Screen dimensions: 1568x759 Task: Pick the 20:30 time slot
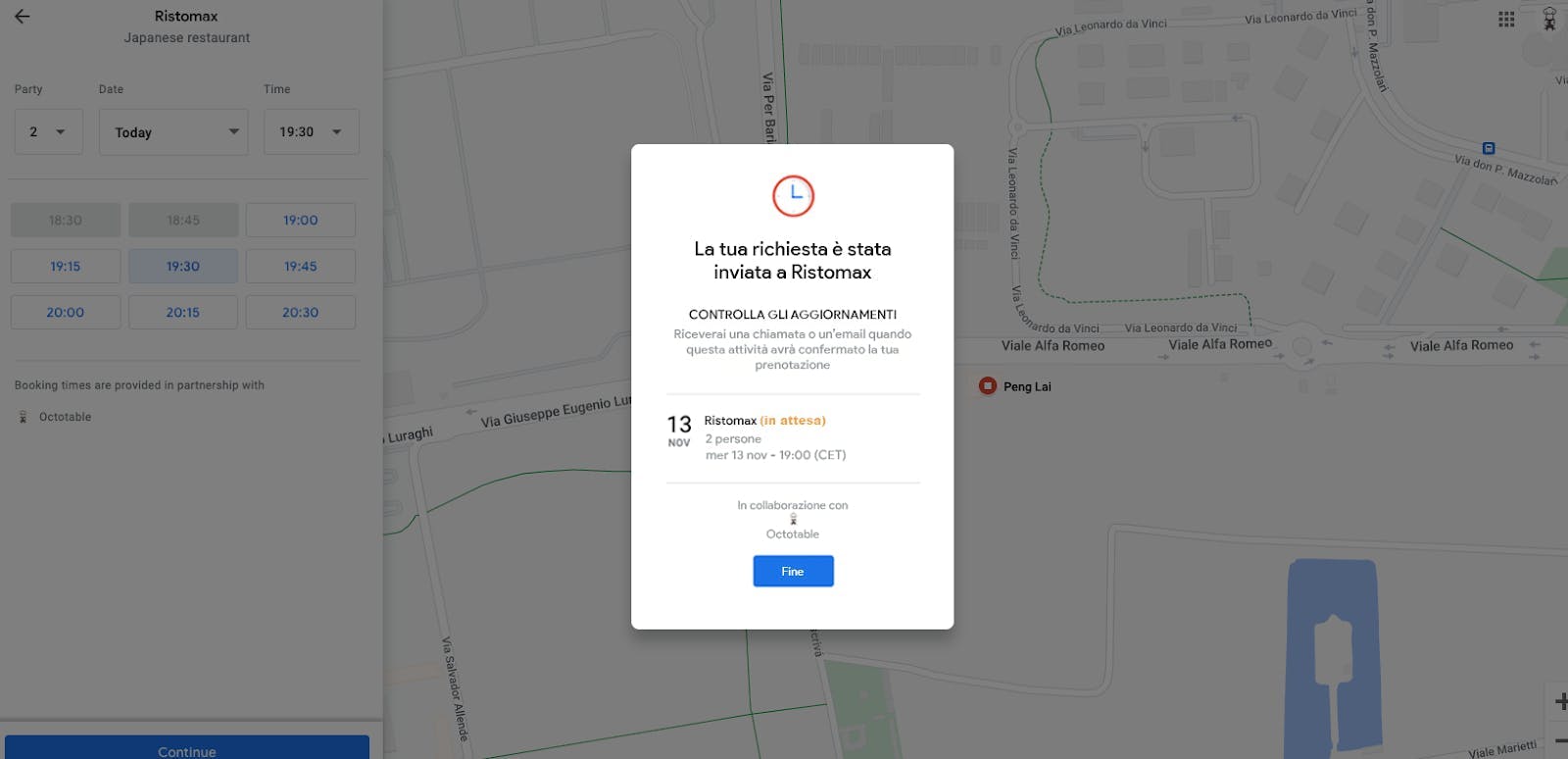(300, 312)
